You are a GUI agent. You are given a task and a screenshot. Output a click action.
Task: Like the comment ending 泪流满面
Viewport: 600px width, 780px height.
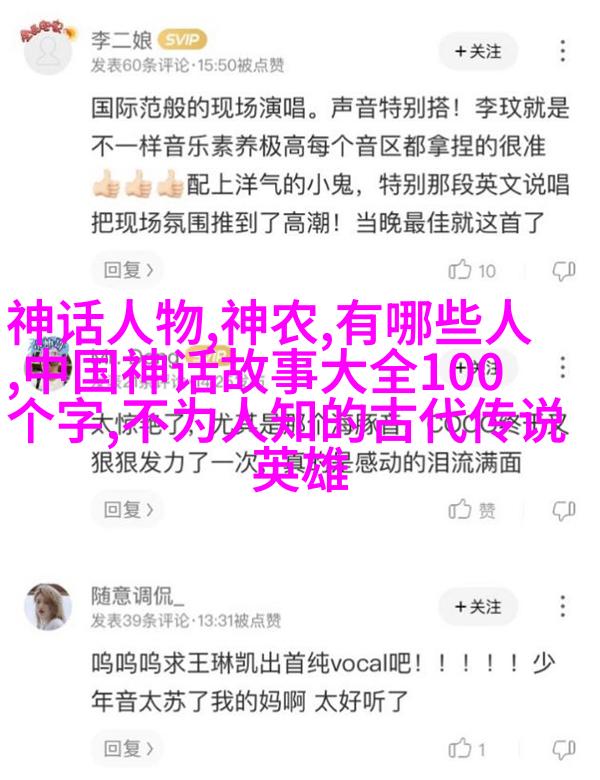click(x=473, y=509)
